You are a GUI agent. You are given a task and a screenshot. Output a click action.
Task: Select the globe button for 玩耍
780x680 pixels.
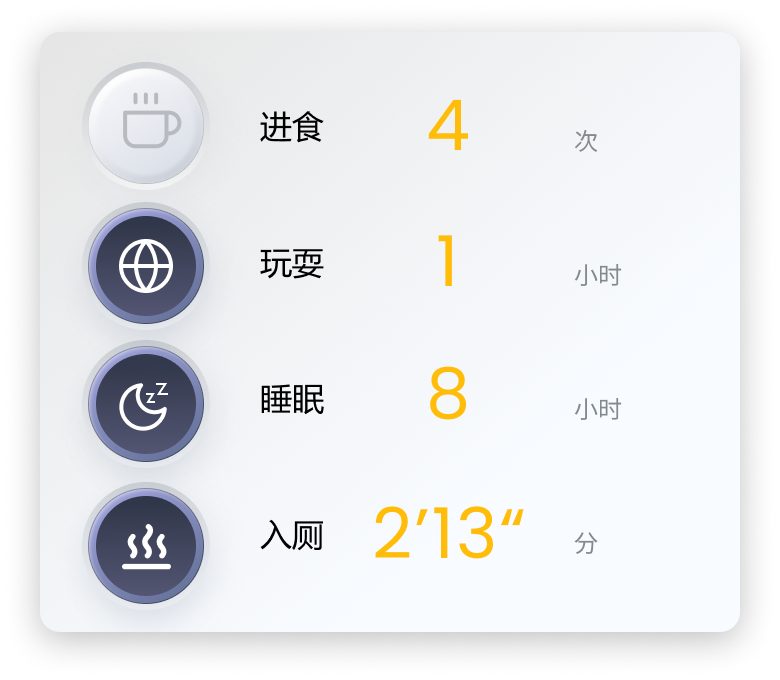(146, 266)
